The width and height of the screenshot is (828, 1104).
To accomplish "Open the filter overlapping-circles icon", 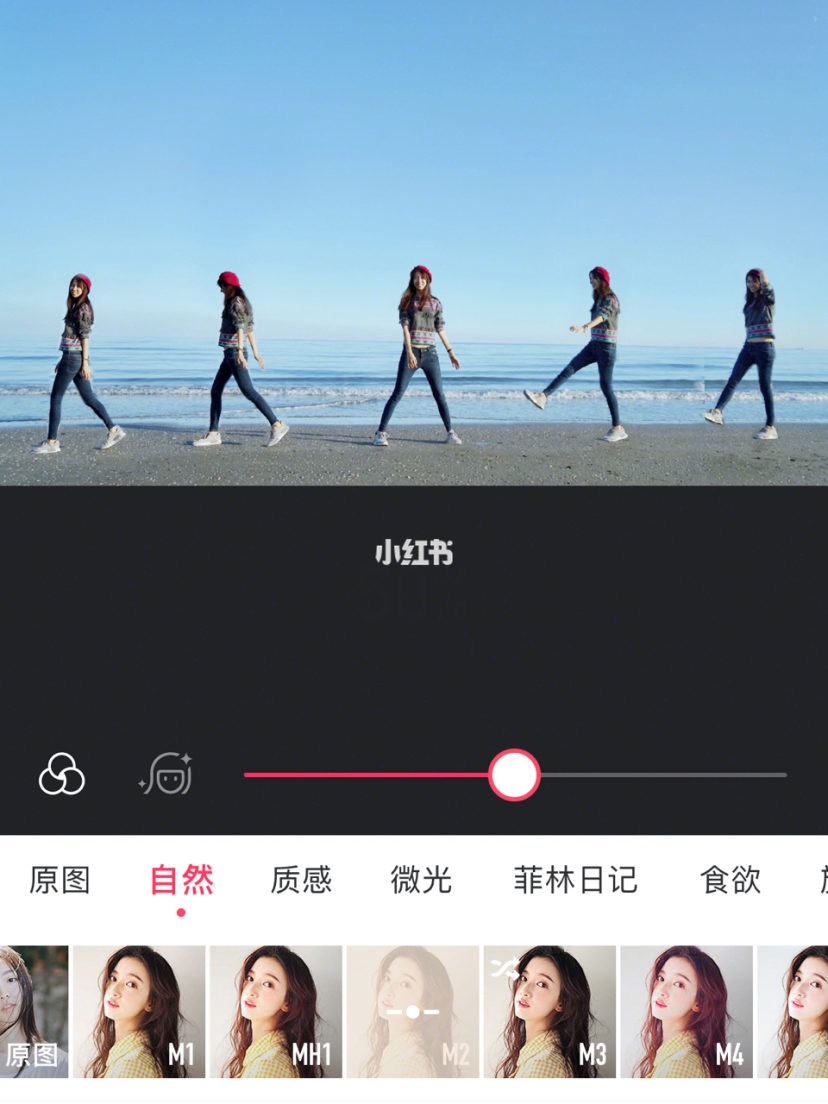I will click(62, 775).
